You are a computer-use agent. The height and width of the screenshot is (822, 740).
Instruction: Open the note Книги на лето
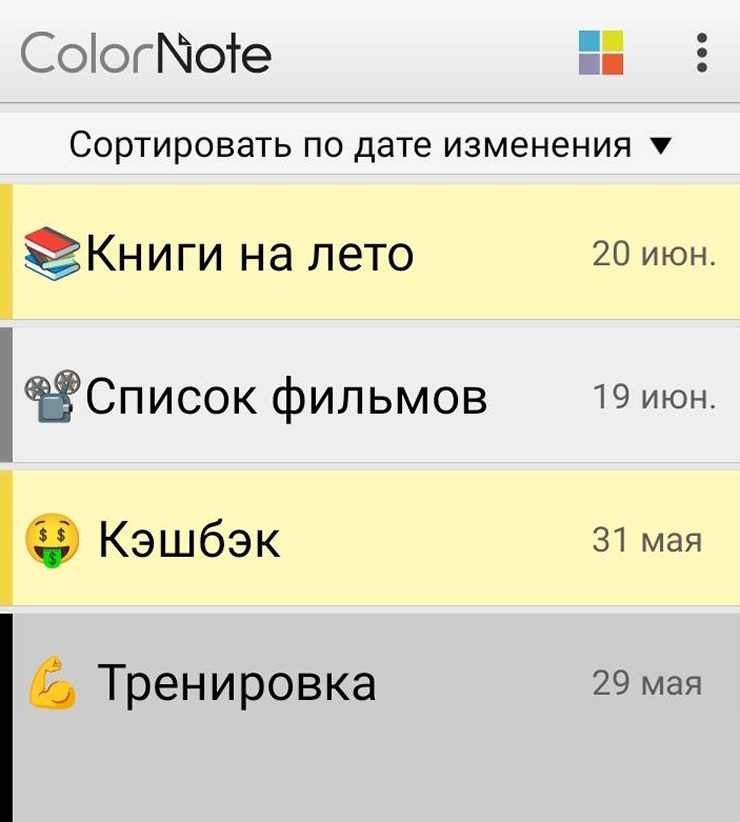(370, 253)
